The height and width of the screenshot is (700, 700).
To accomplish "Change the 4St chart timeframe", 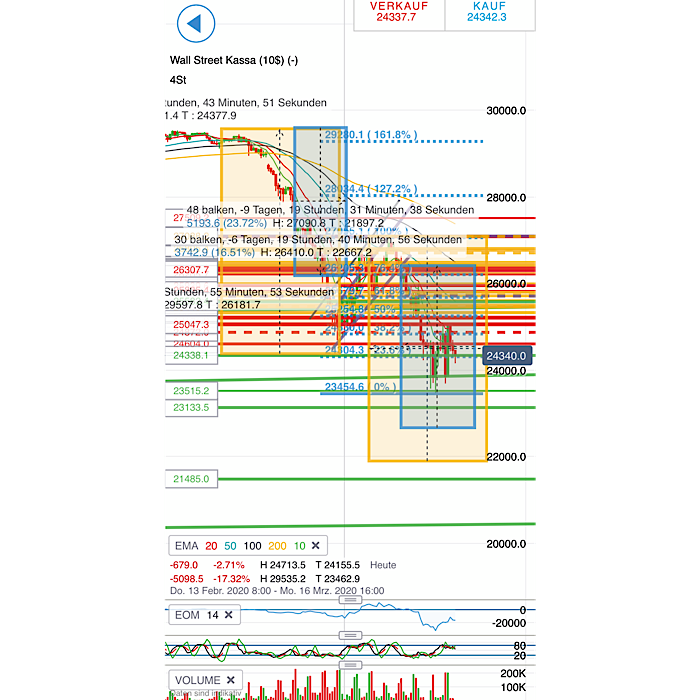I will (x=178, y=79).
